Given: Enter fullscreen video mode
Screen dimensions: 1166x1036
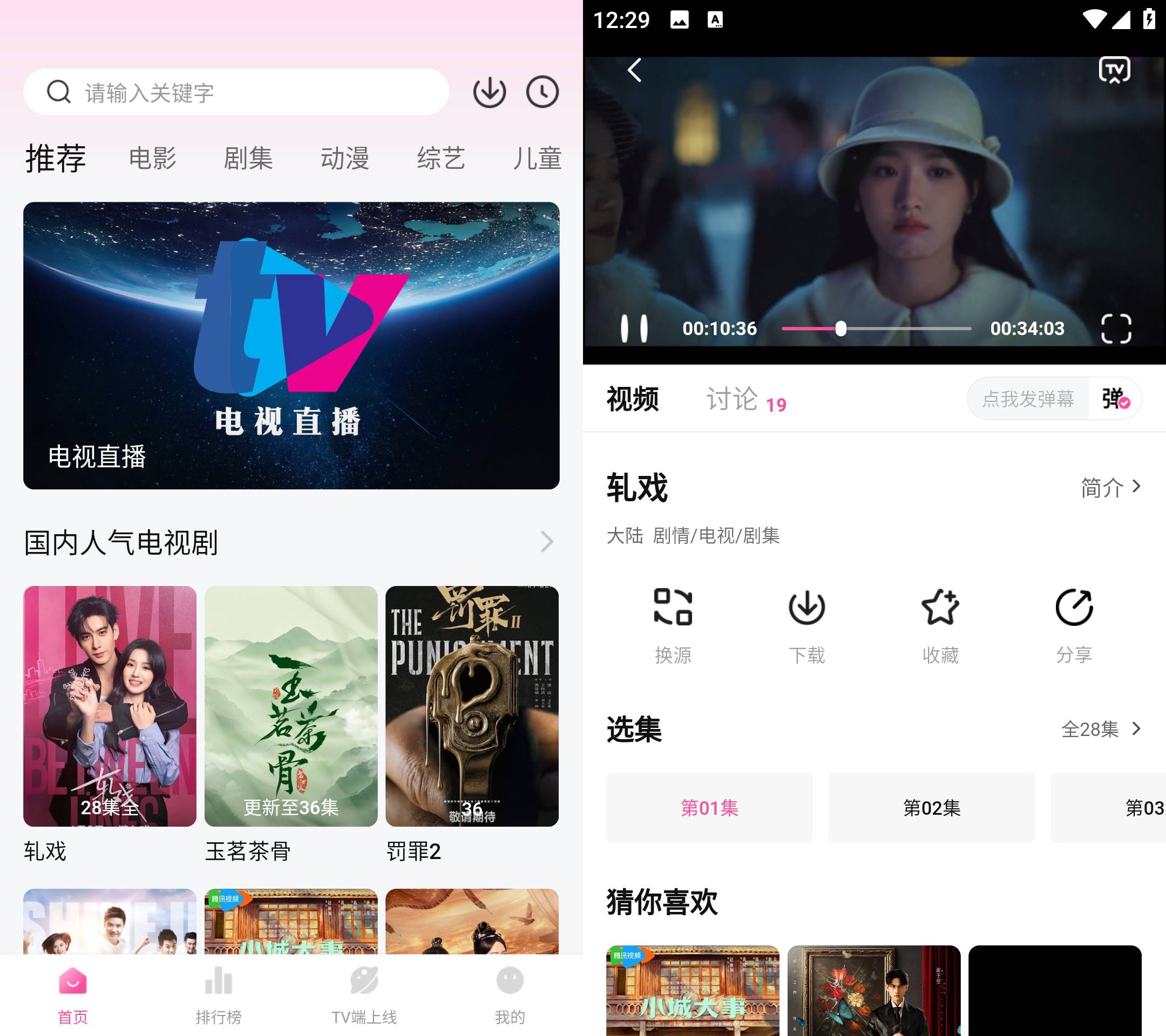Looking at the screenshot, I should (x=1116, y=329).
